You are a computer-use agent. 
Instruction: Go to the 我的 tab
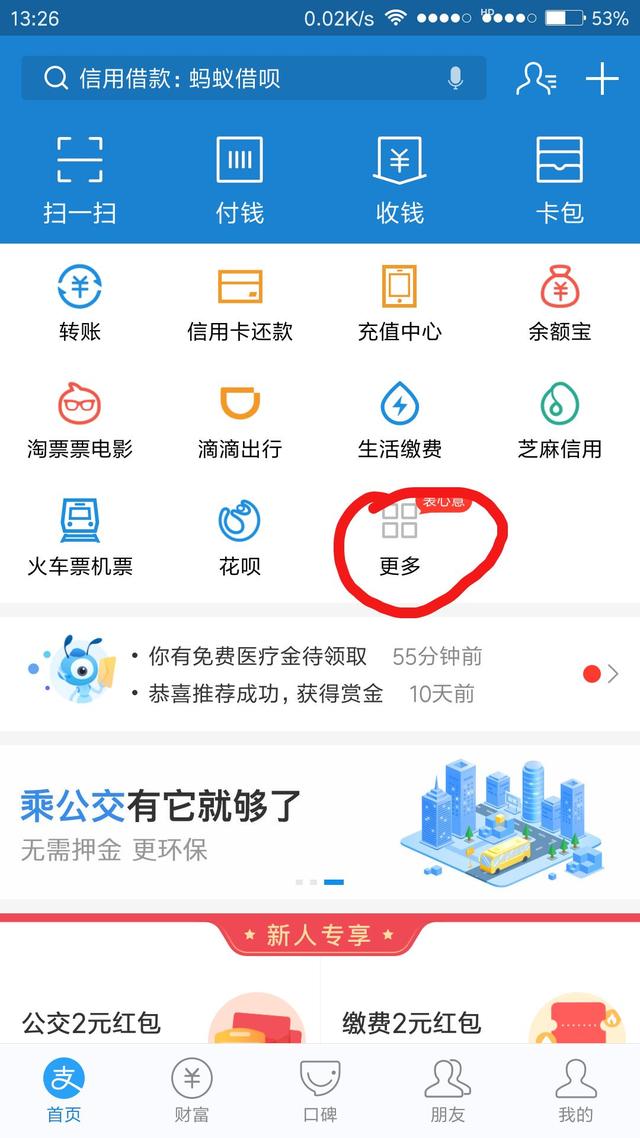click(x=576, y=1091)
